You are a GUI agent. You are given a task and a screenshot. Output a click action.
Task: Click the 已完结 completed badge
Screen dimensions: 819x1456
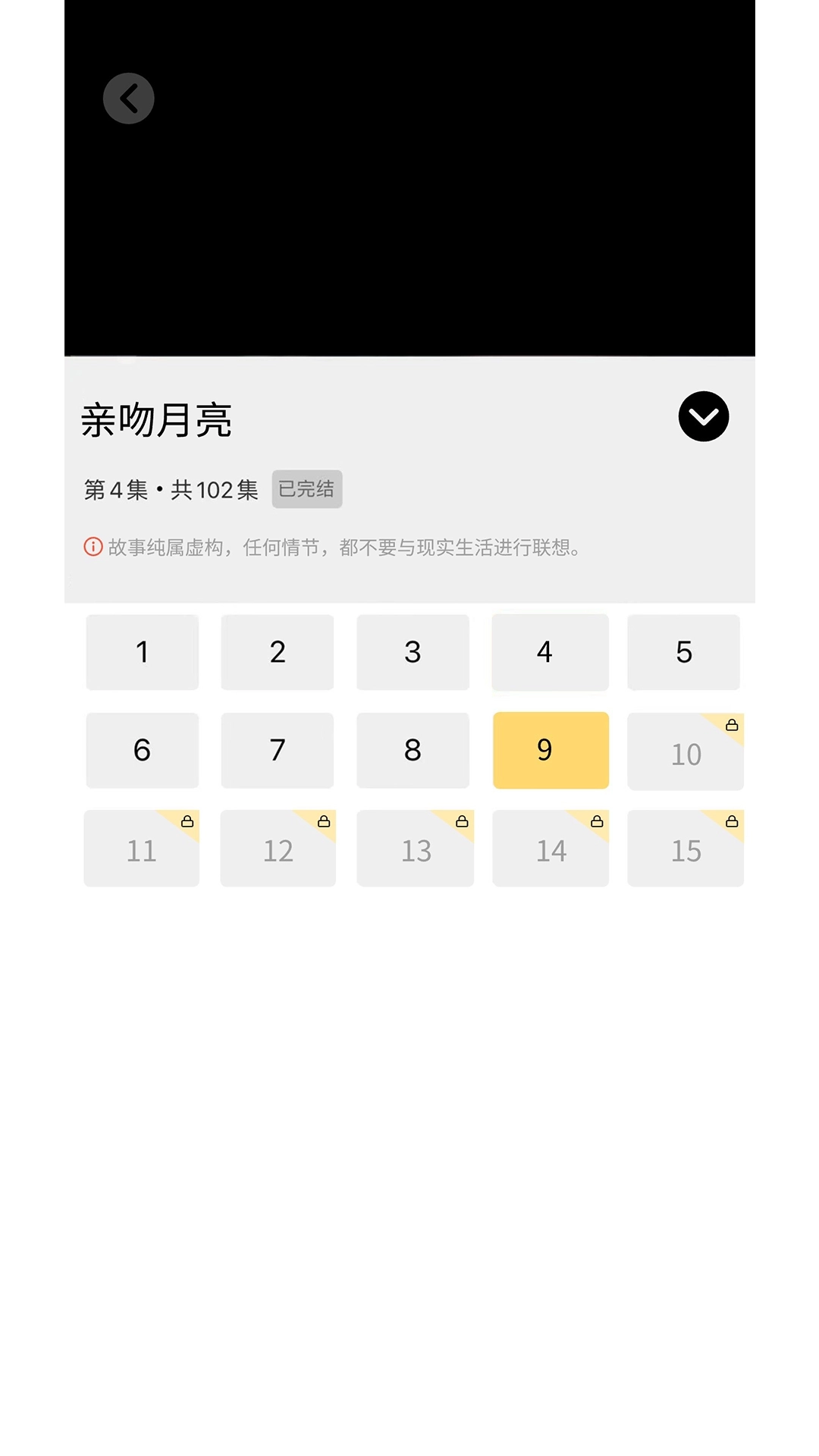click(307, 489)
